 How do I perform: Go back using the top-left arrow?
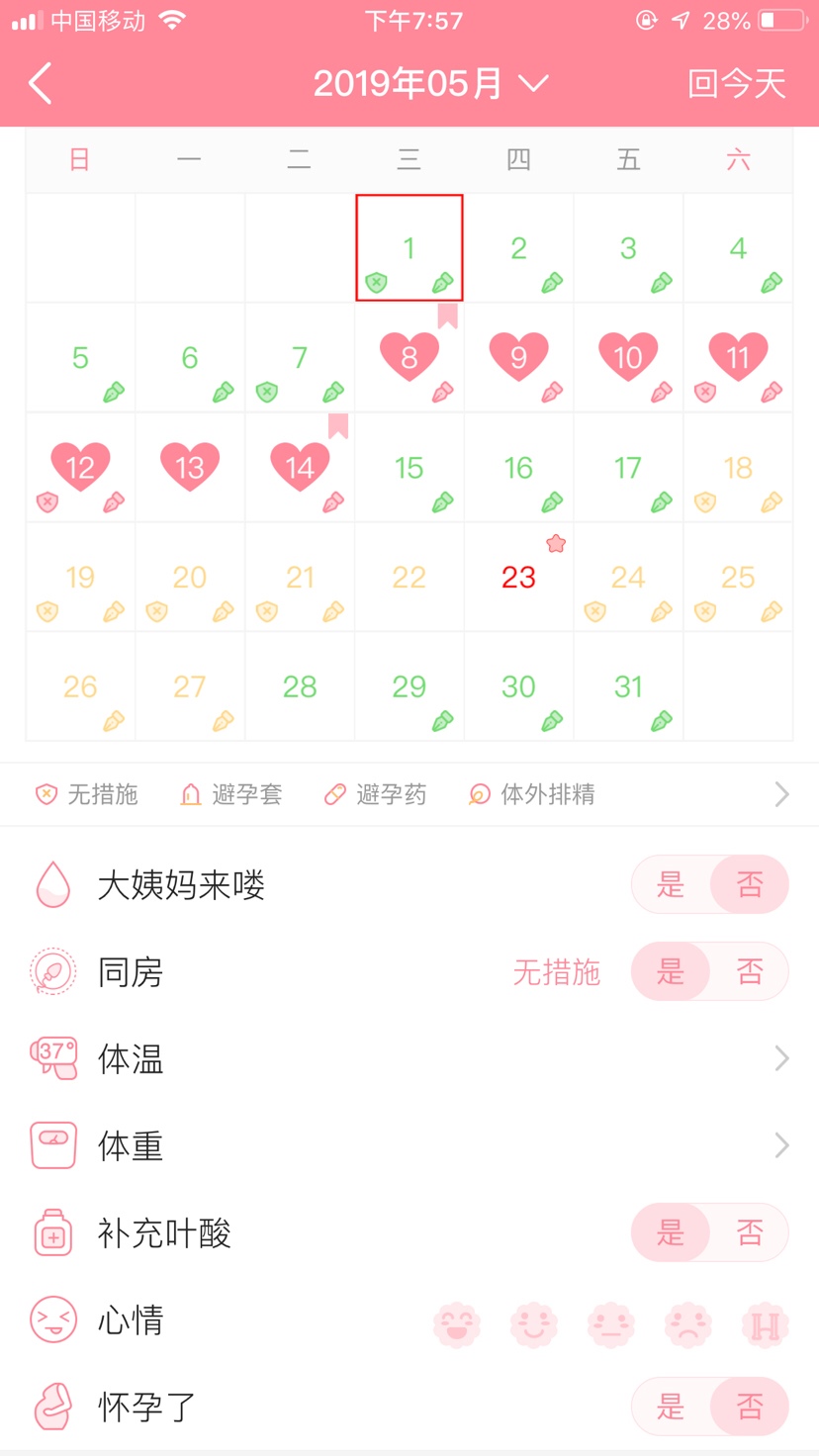click(x=41, y=84)
